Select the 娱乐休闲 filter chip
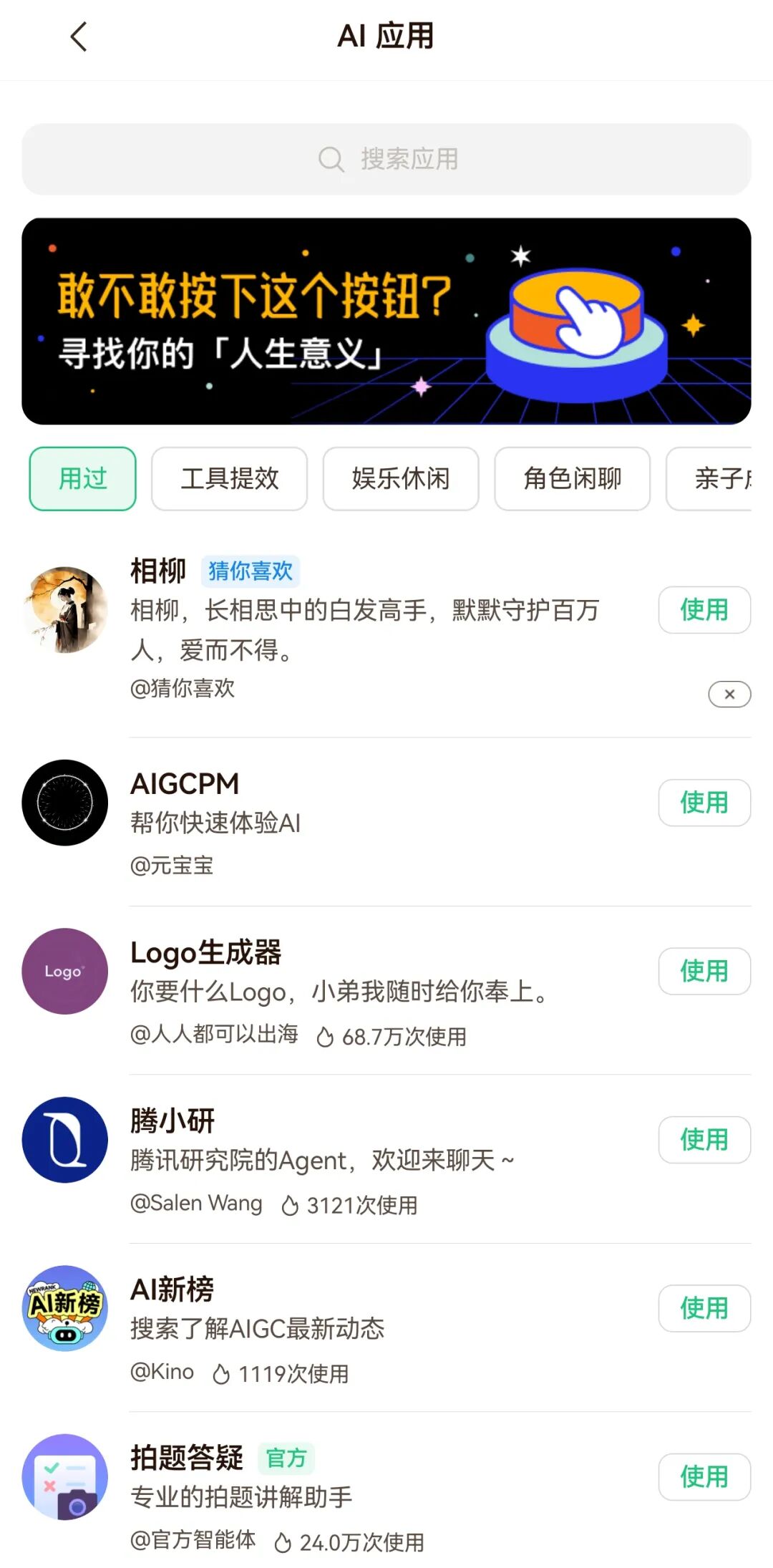Viewport: 773px width, 1568px height. [x=401, y=479]
